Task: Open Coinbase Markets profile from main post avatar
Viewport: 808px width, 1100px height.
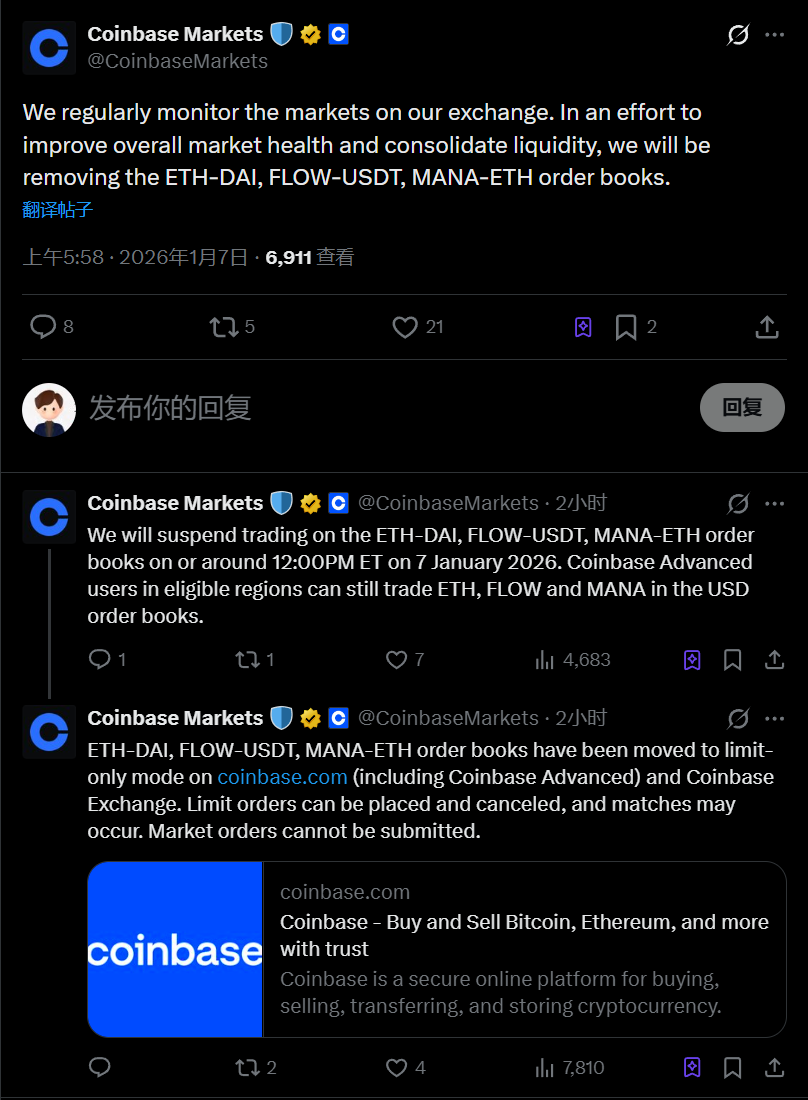Action: pyautogui.click(x=49, y=48)
